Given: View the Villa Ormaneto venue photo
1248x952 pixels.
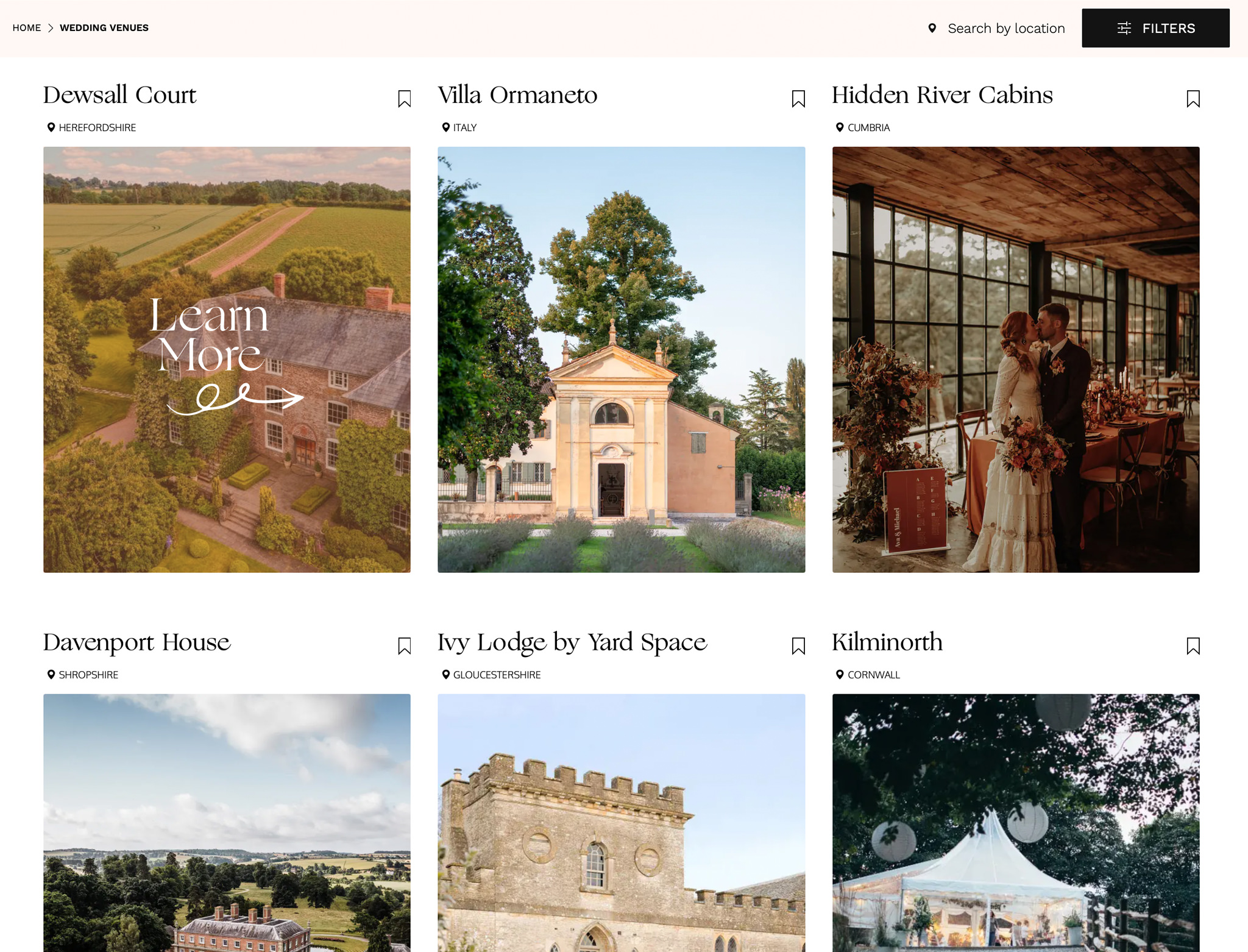Looking at the screenshot, I should click(621, 359).
